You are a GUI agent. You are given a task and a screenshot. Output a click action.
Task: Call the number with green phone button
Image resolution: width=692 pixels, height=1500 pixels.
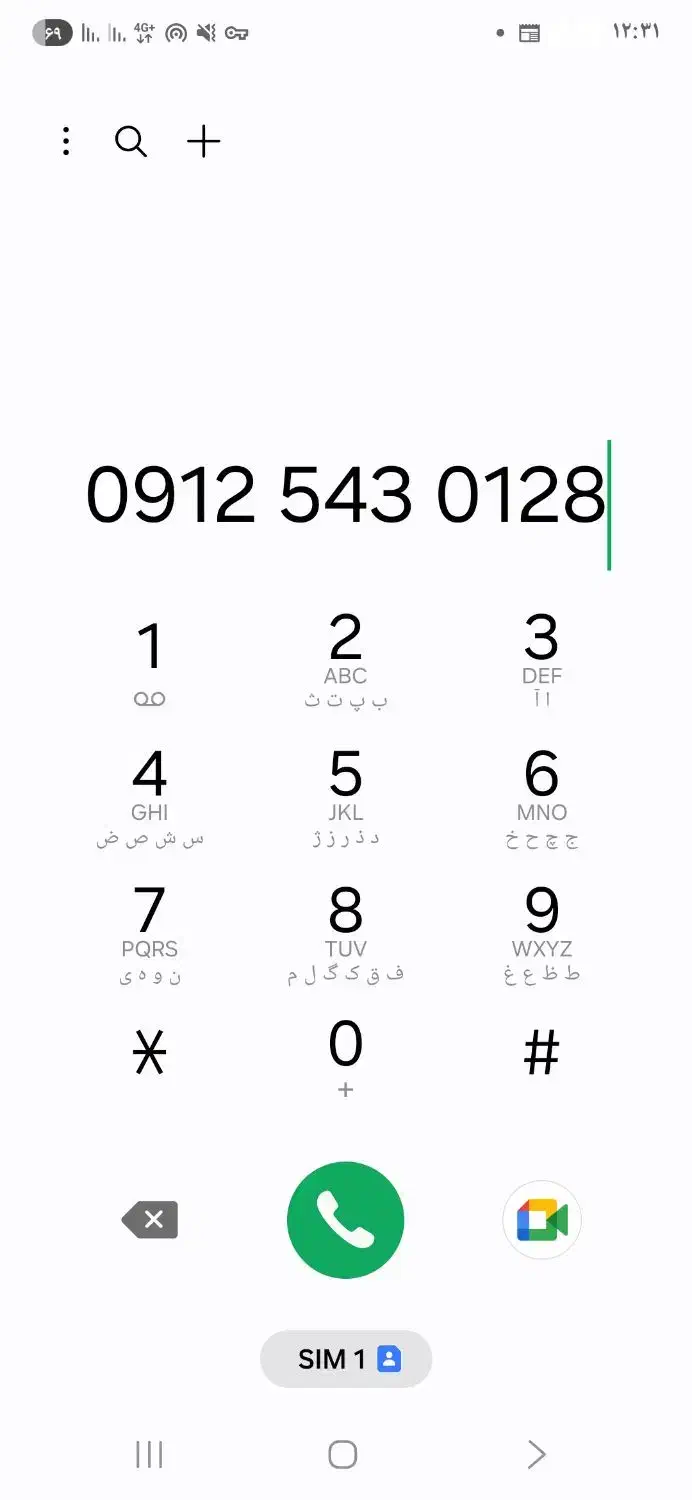346,1220
